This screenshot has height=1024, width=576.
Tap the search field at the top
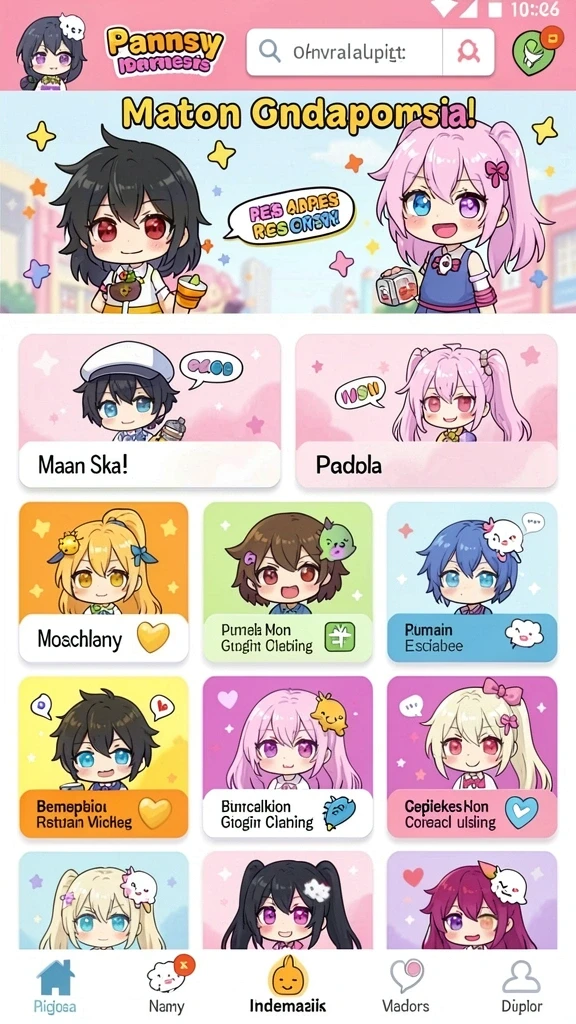pyautogui.click(x=344, y=52)
